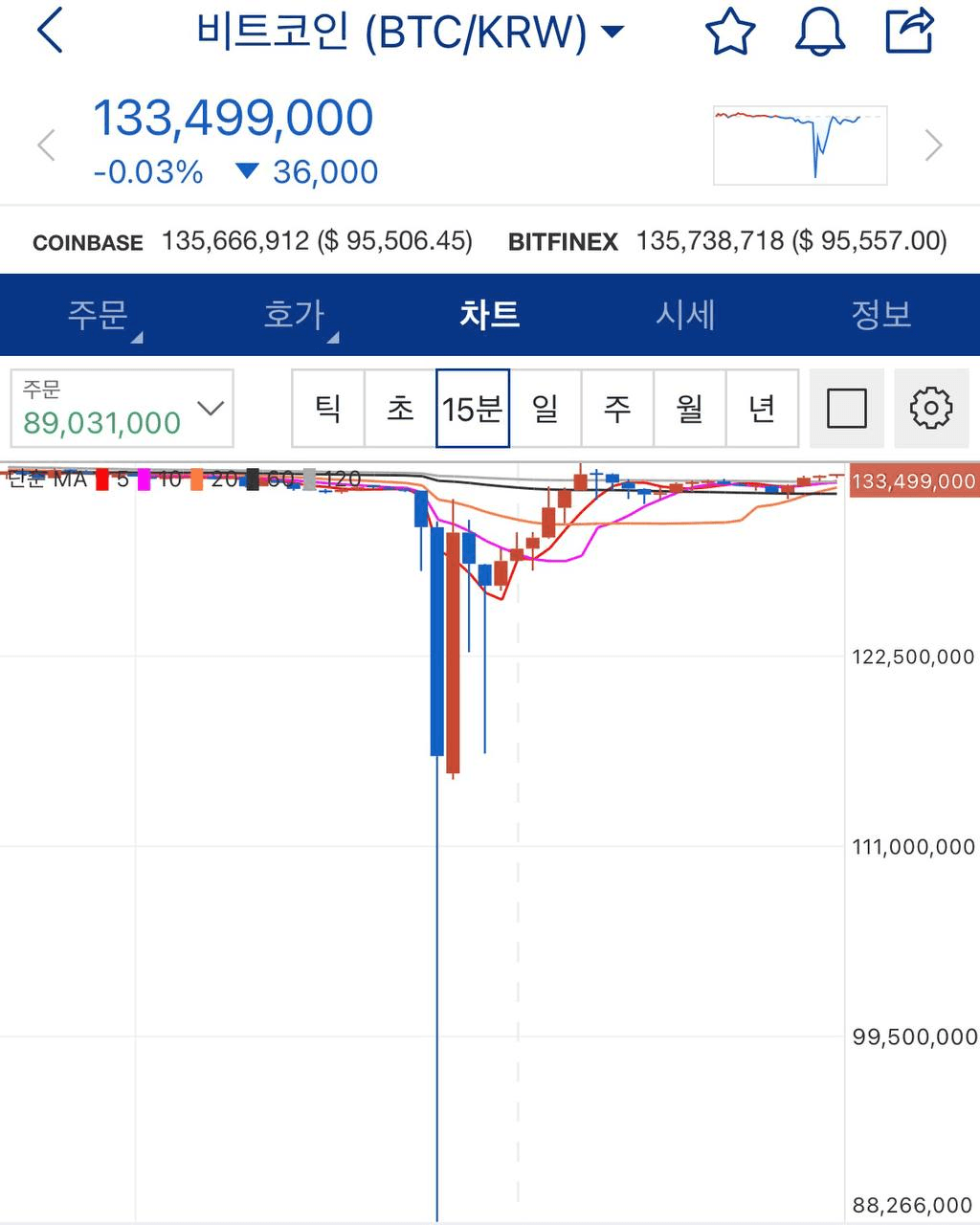
Task: Open the 시세 tab
Action: tap(685, 315)
